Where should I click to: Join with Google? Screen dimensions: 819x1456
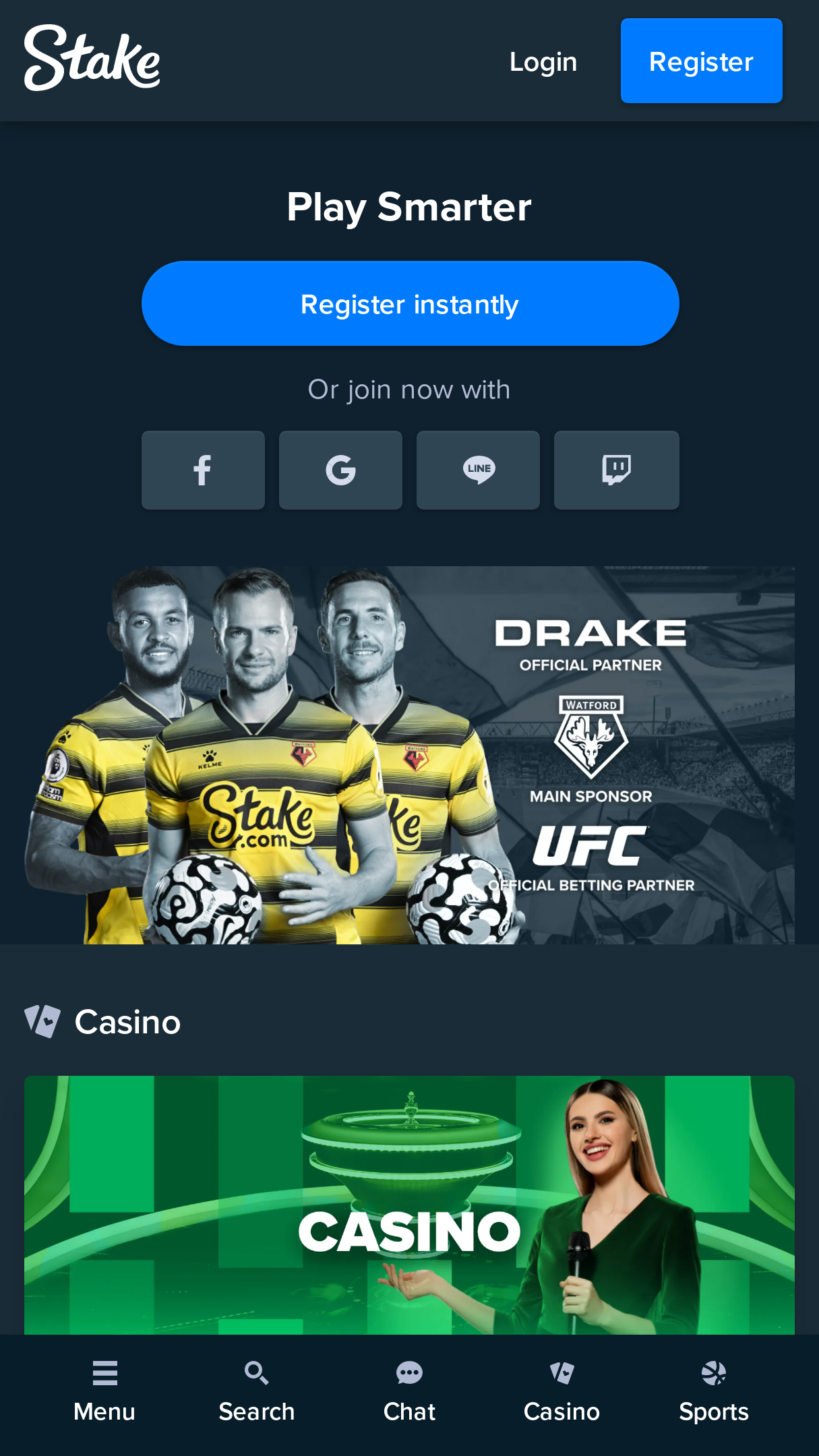tap(340, 470)
